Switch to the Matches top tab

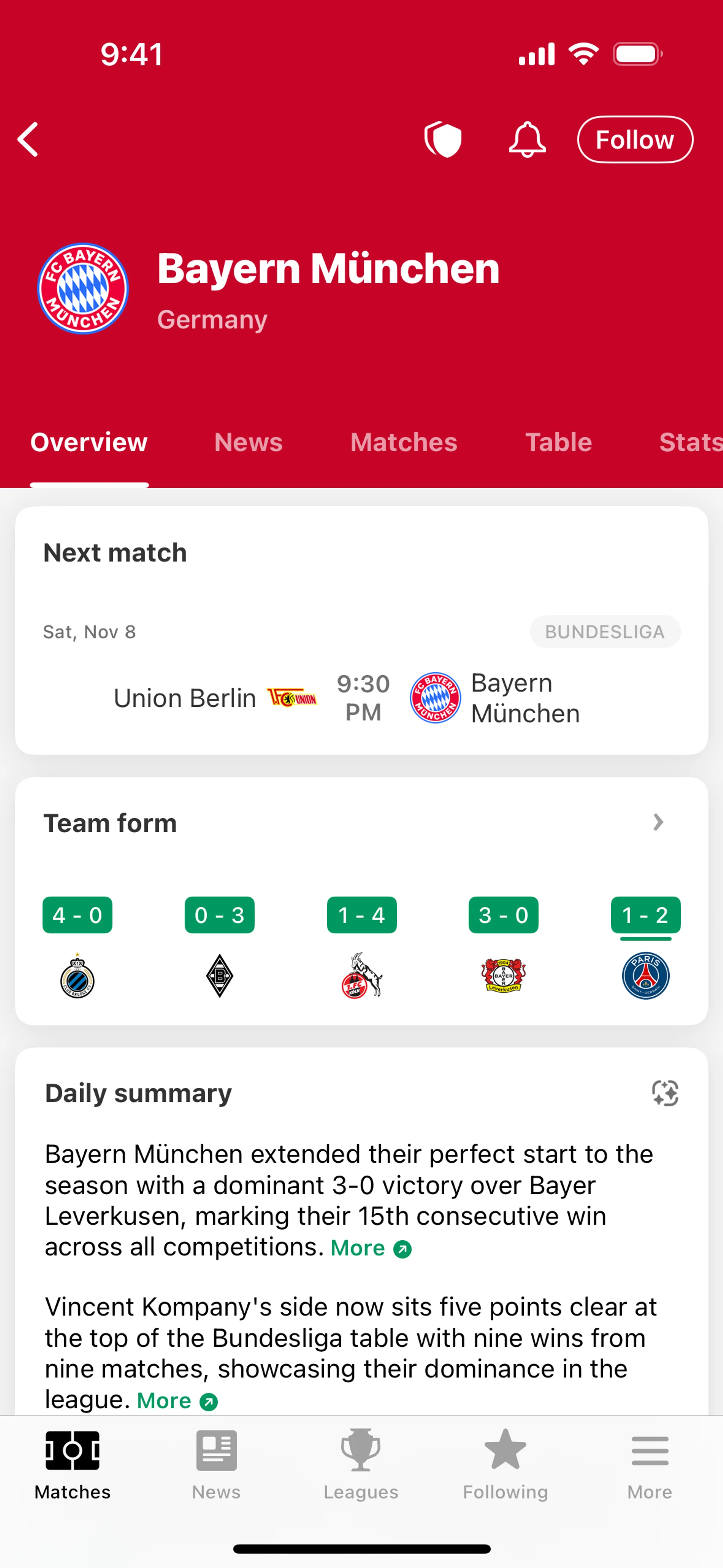click(x=404, y=443)
